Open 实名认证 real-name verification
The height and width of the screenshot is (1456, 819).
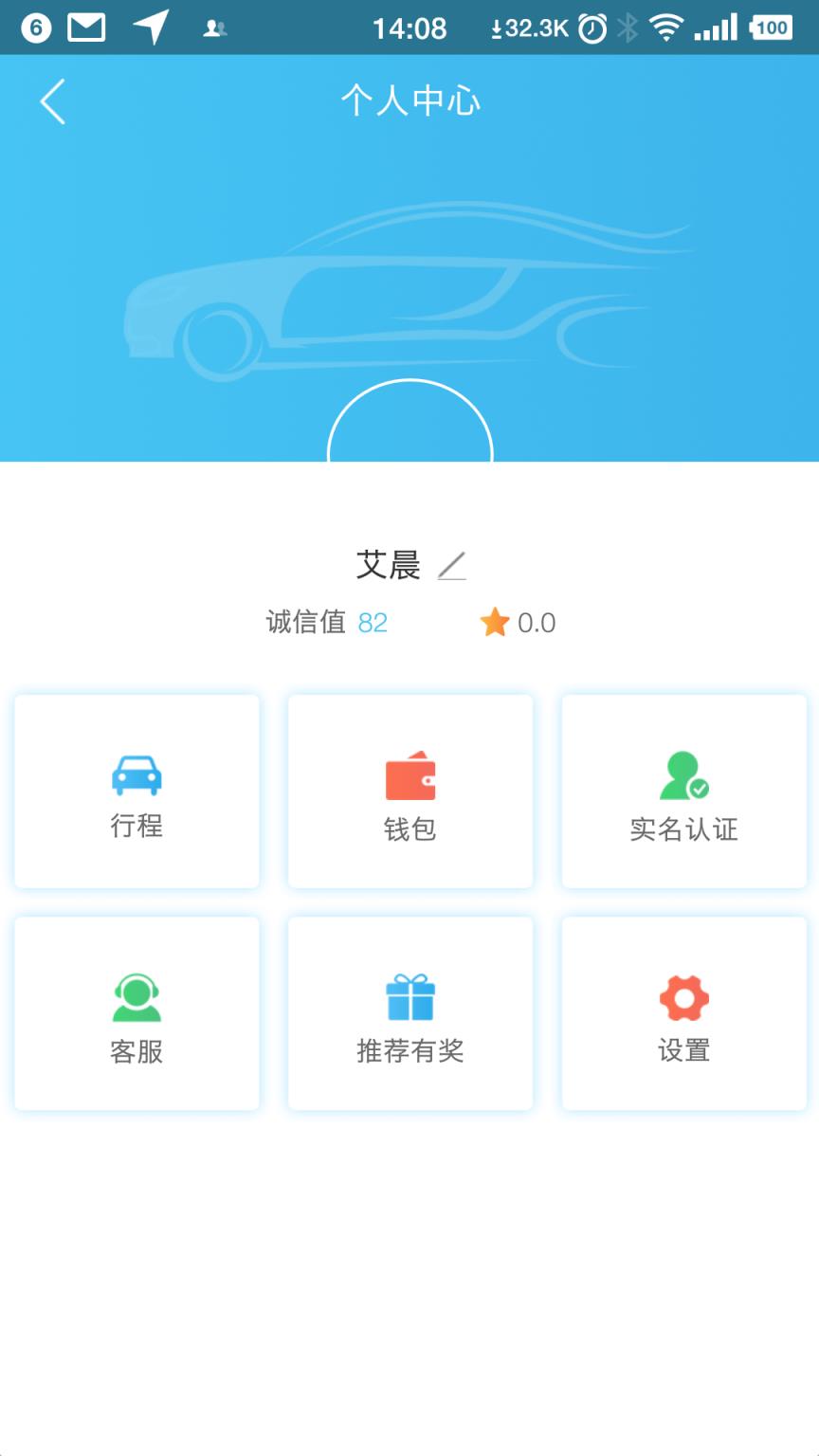683,791
